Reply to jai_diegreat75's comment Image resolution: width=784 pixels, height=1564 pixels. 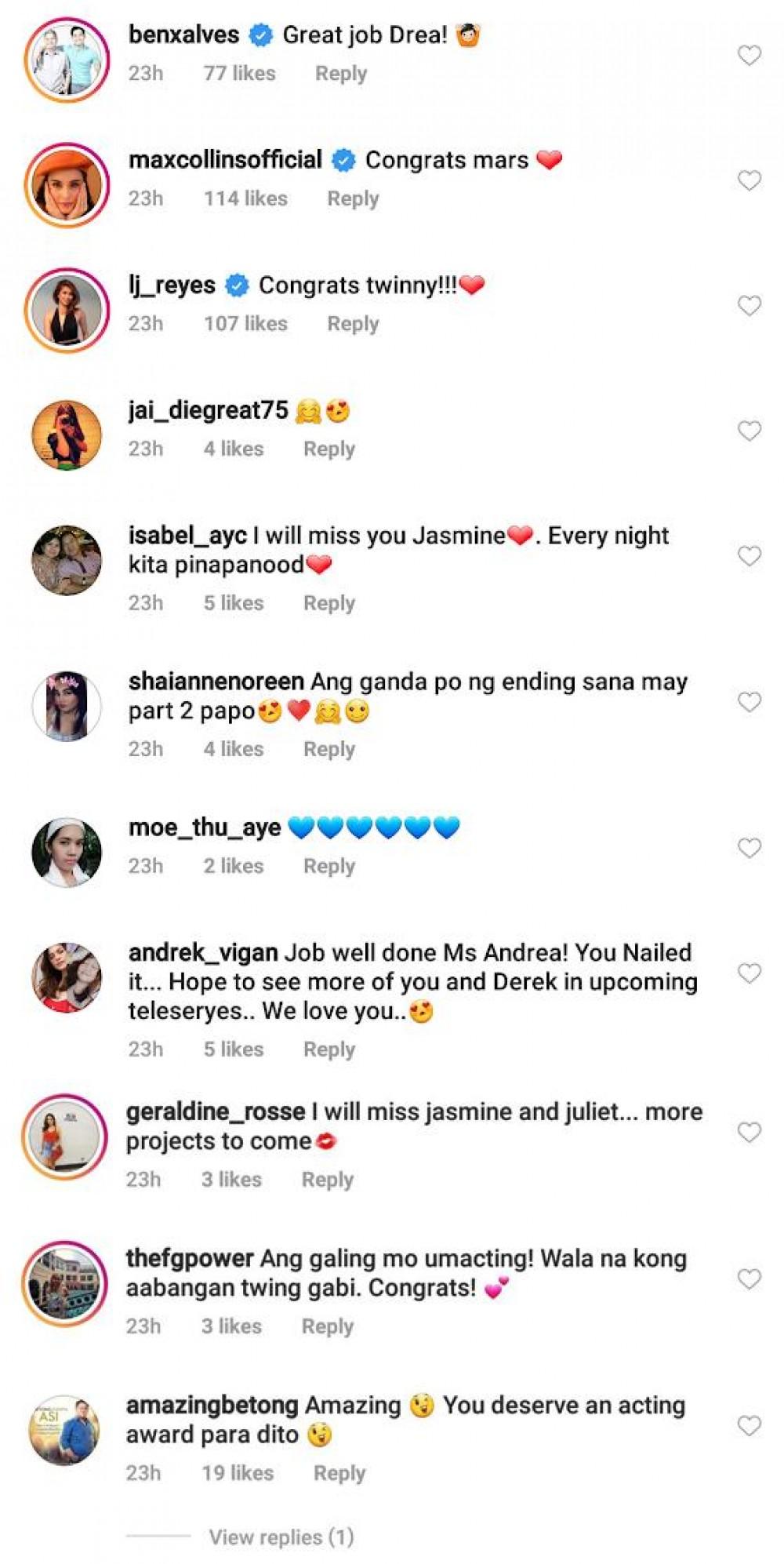click(x=329, y=449)
